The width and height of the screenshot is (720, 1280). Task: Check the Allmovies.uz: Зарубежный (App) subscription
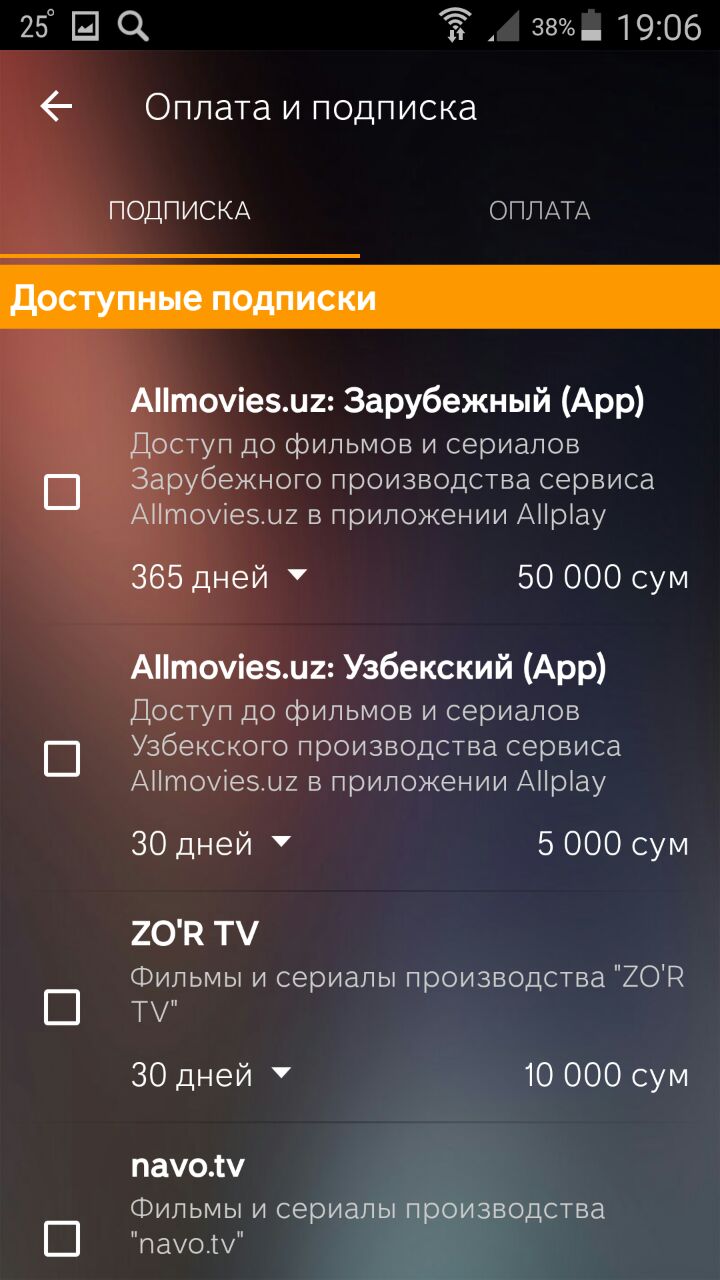point(62,492)
